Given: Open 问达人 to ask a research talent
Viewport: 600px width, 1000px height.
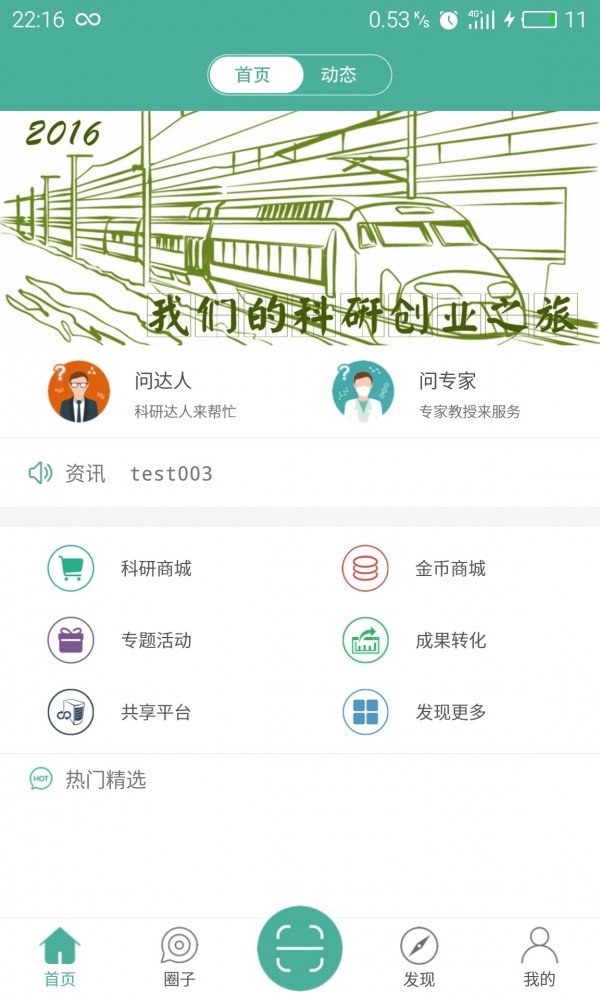Looking at the screenshot, I should pos(142,393).
